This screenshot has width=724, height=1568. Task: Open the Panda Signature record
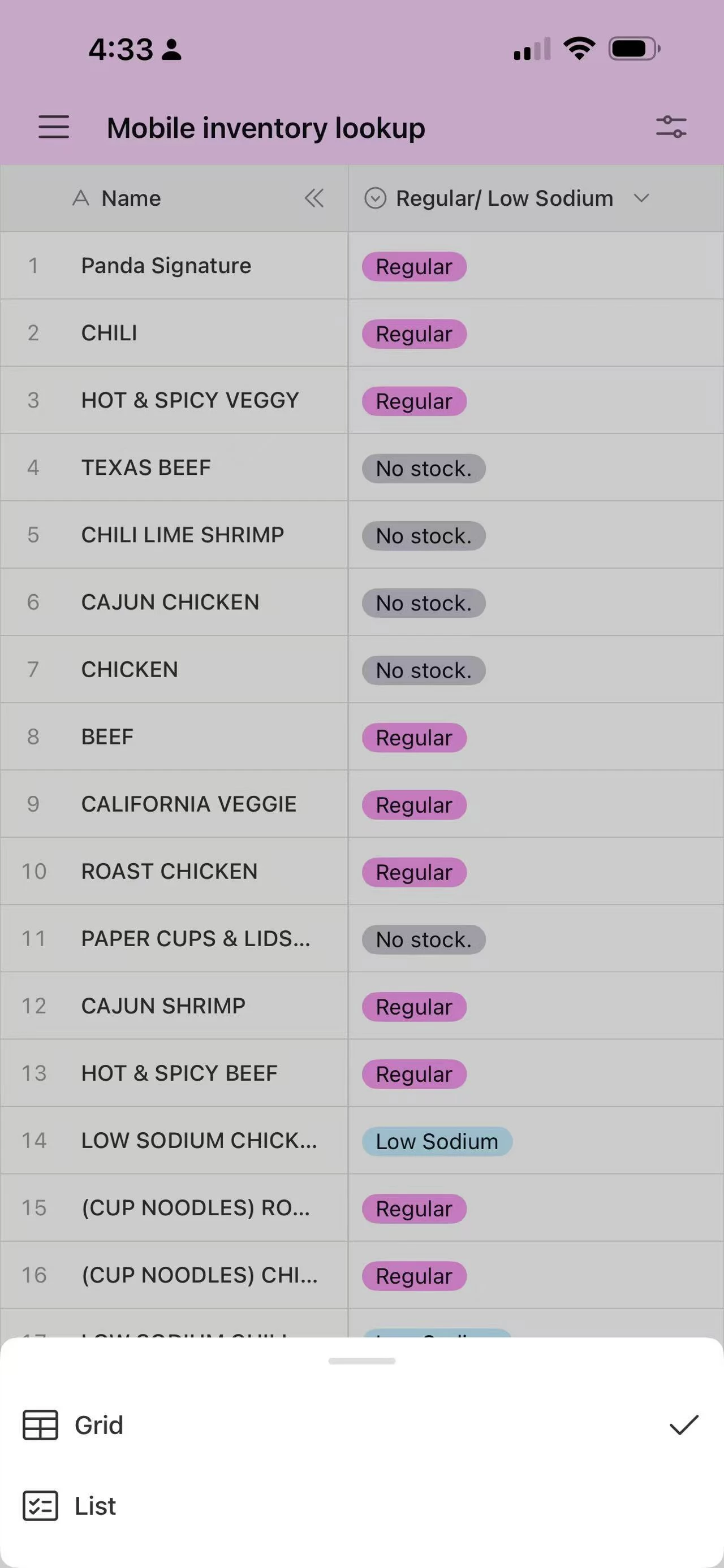click(166, 266)
